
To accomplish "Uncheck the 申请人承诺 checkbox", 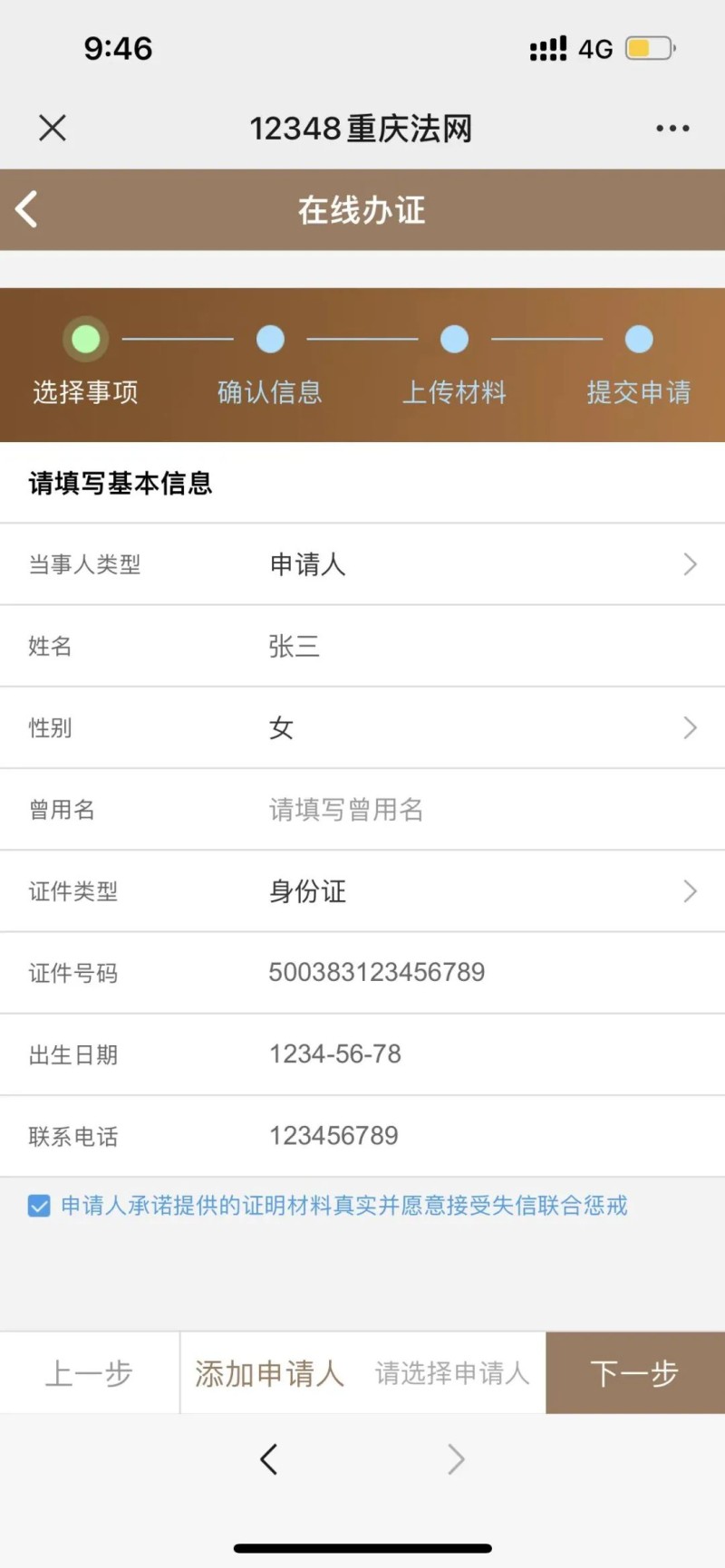I will point(39,1206).
